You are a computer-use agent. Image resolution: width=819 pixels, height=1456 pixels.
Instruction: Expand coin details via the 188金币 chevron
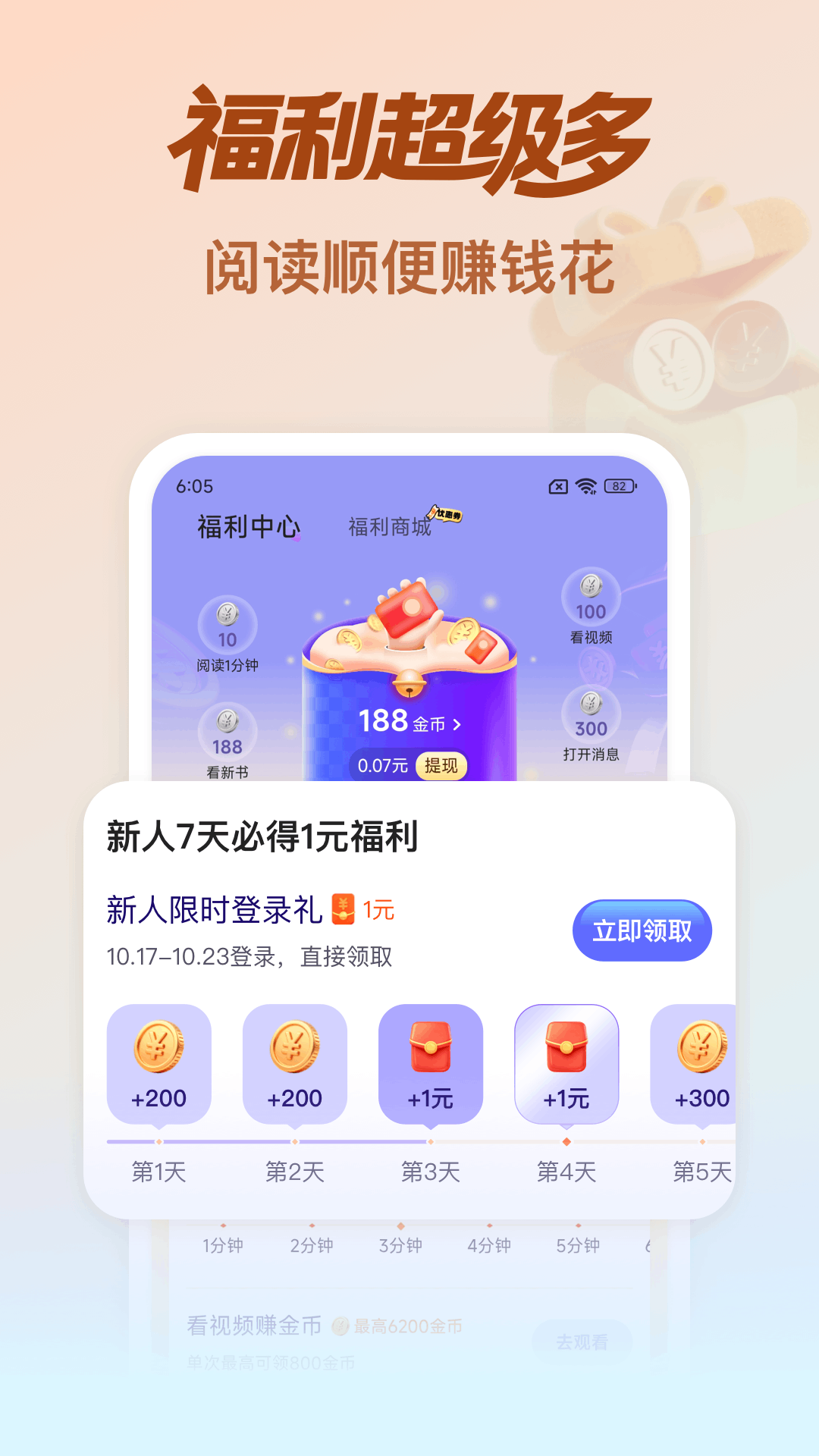tap(456, 726)
